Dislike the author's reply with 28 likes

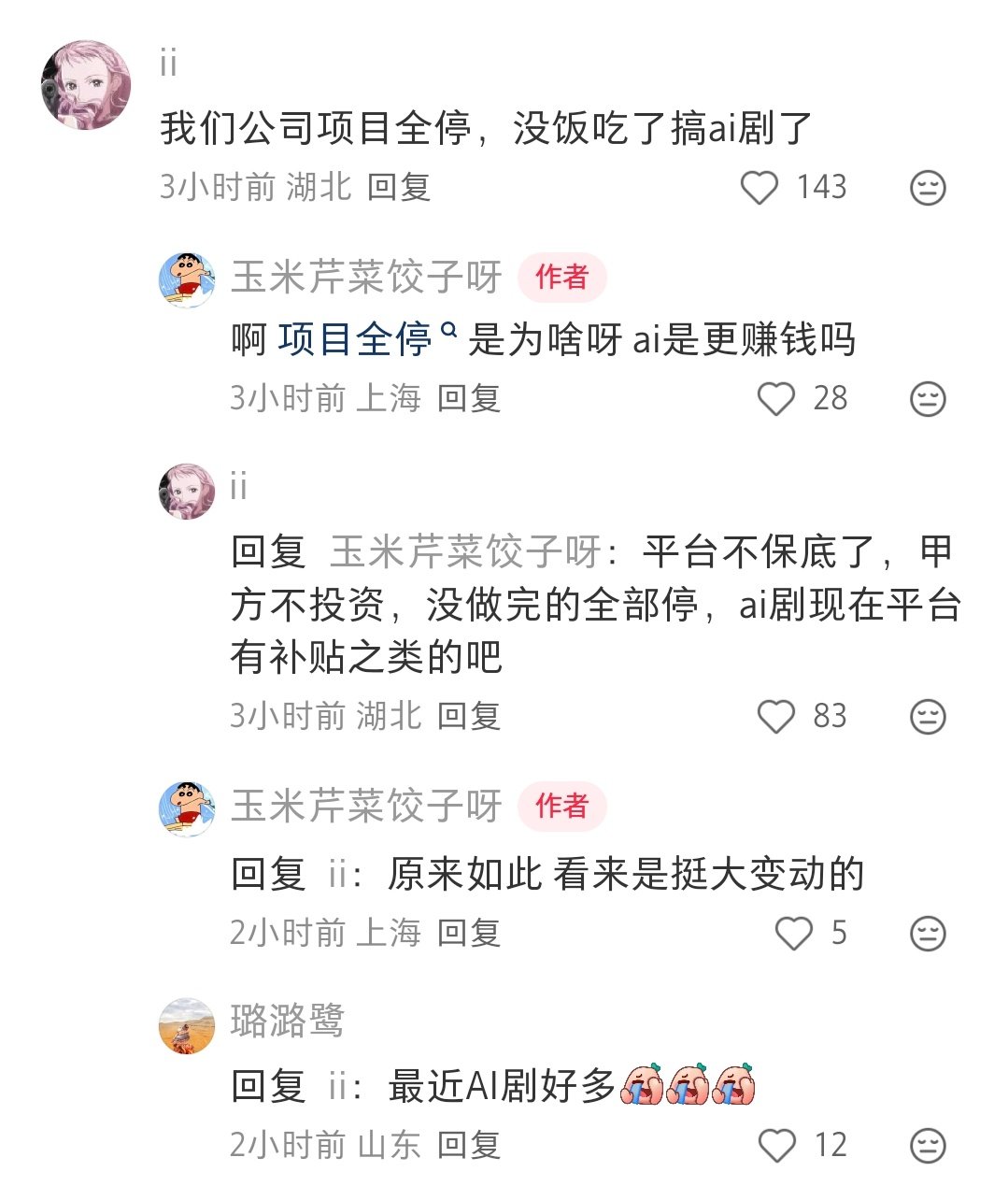(x=927, y=399)
